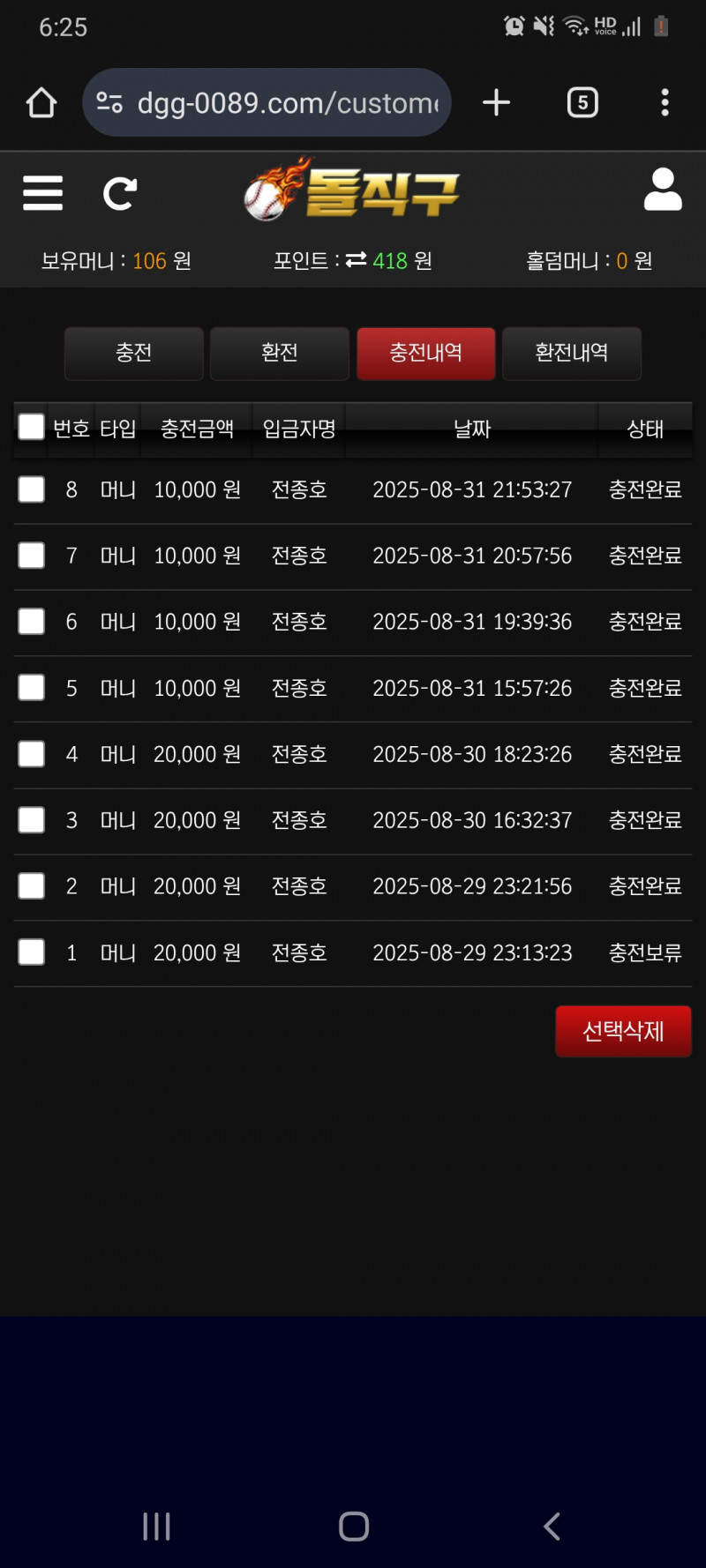
Task: Refresh the page with the reload icon
Action: (x=119, y=193)
